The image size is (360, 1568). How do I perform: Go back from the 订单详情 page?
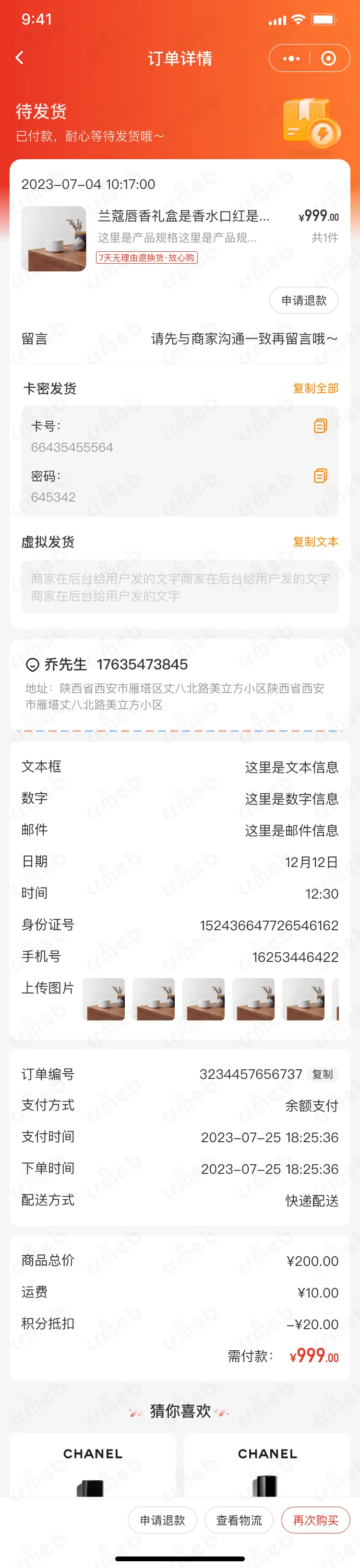tap(20, 58)
